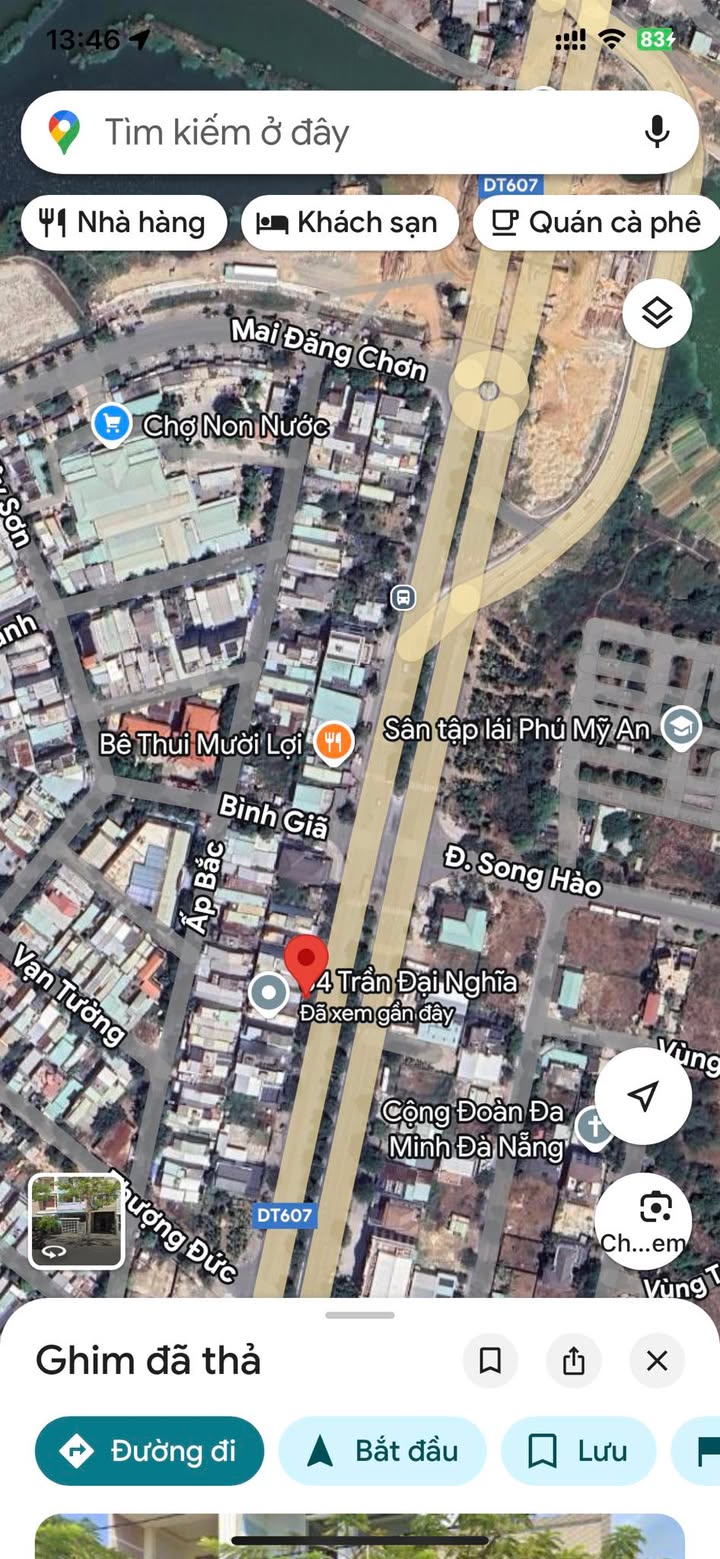
Task: Open the map layers selector
Action: pyautogui.click(x=657, y=314)
